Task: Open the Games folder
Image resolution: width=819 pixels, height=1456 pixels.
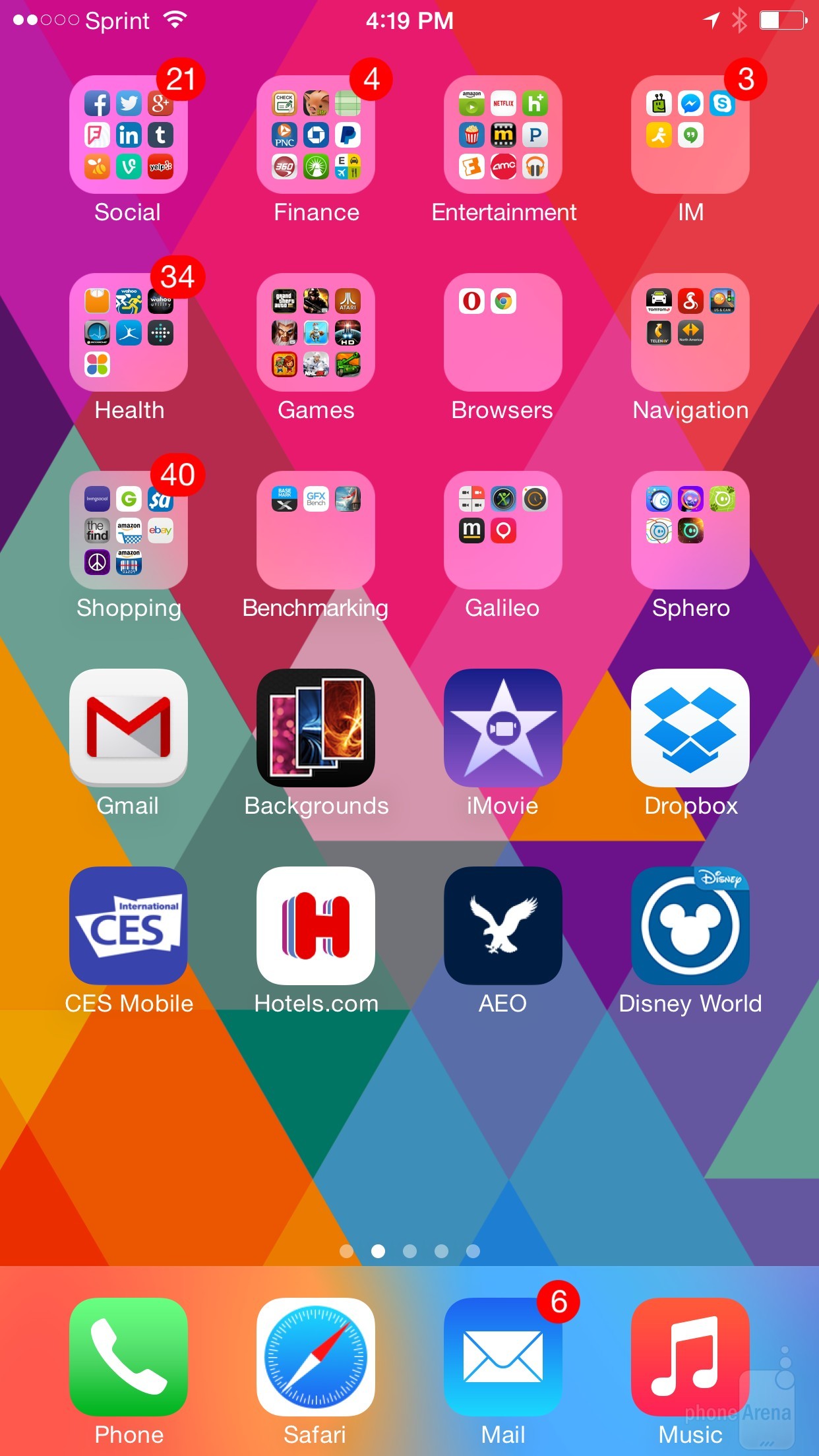Action: point(316,332)
